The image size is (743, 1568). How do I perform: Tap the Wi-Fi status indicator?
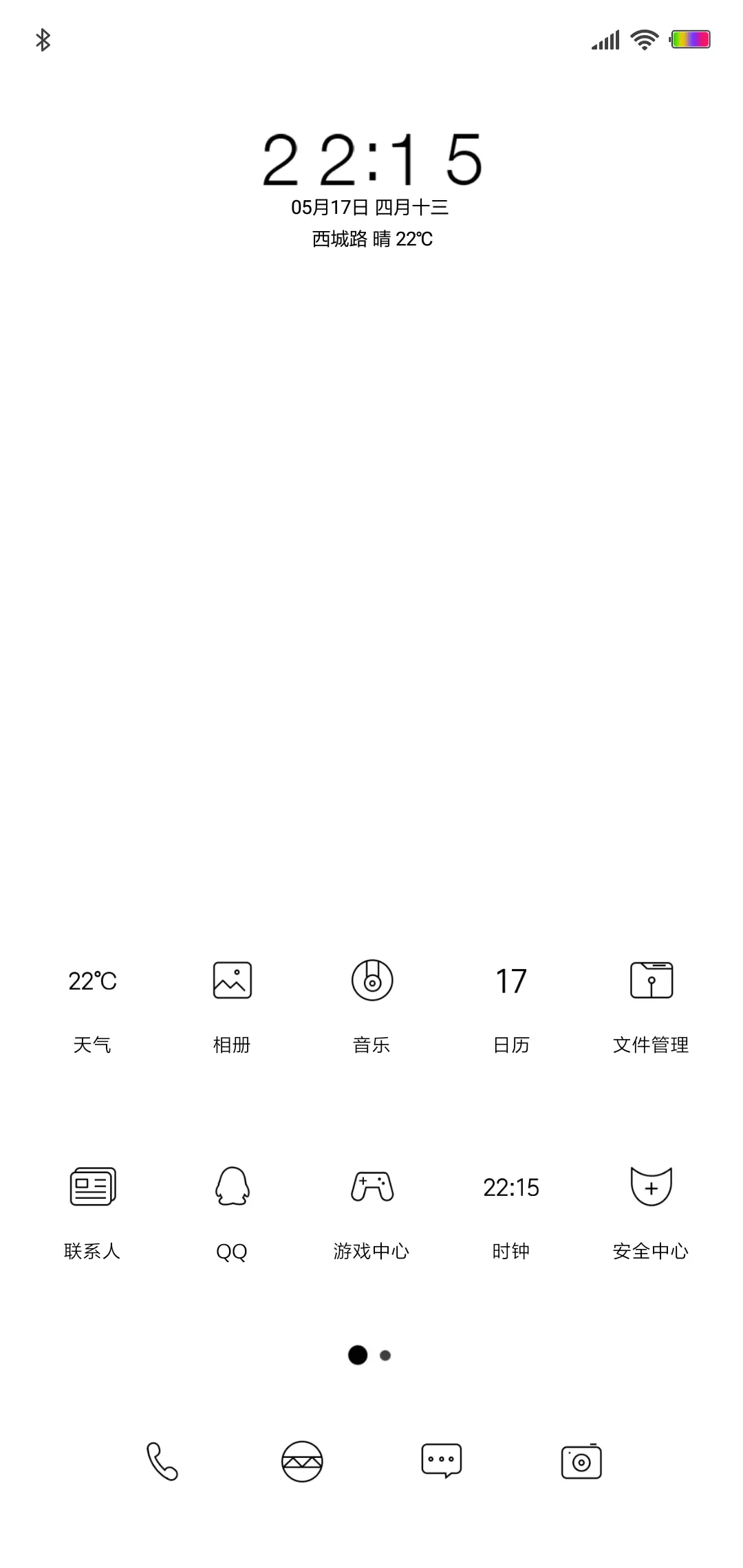click(643, 39)
